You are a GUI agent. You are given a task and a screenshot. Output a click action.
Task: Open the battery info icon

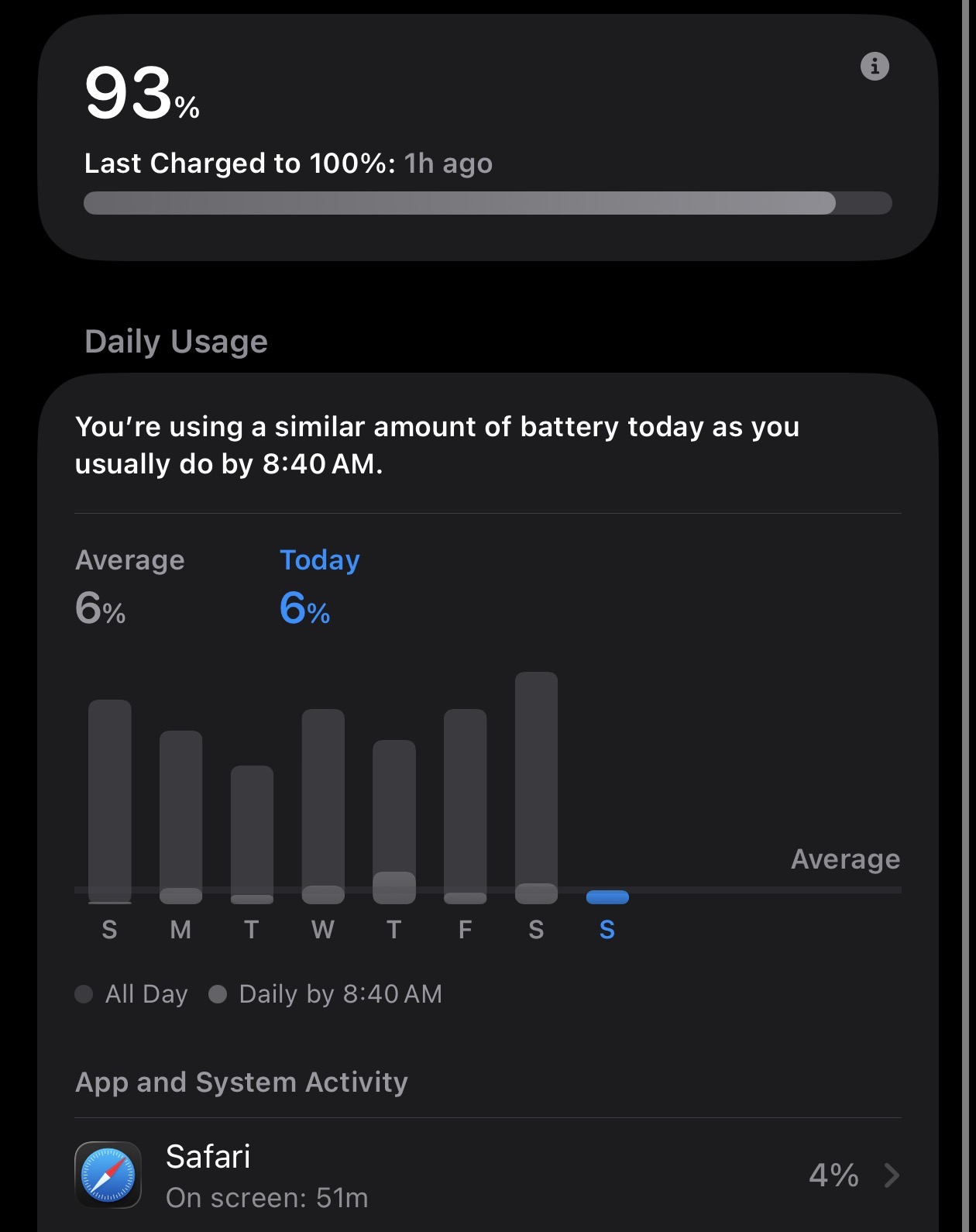click(x=875, y=67)
